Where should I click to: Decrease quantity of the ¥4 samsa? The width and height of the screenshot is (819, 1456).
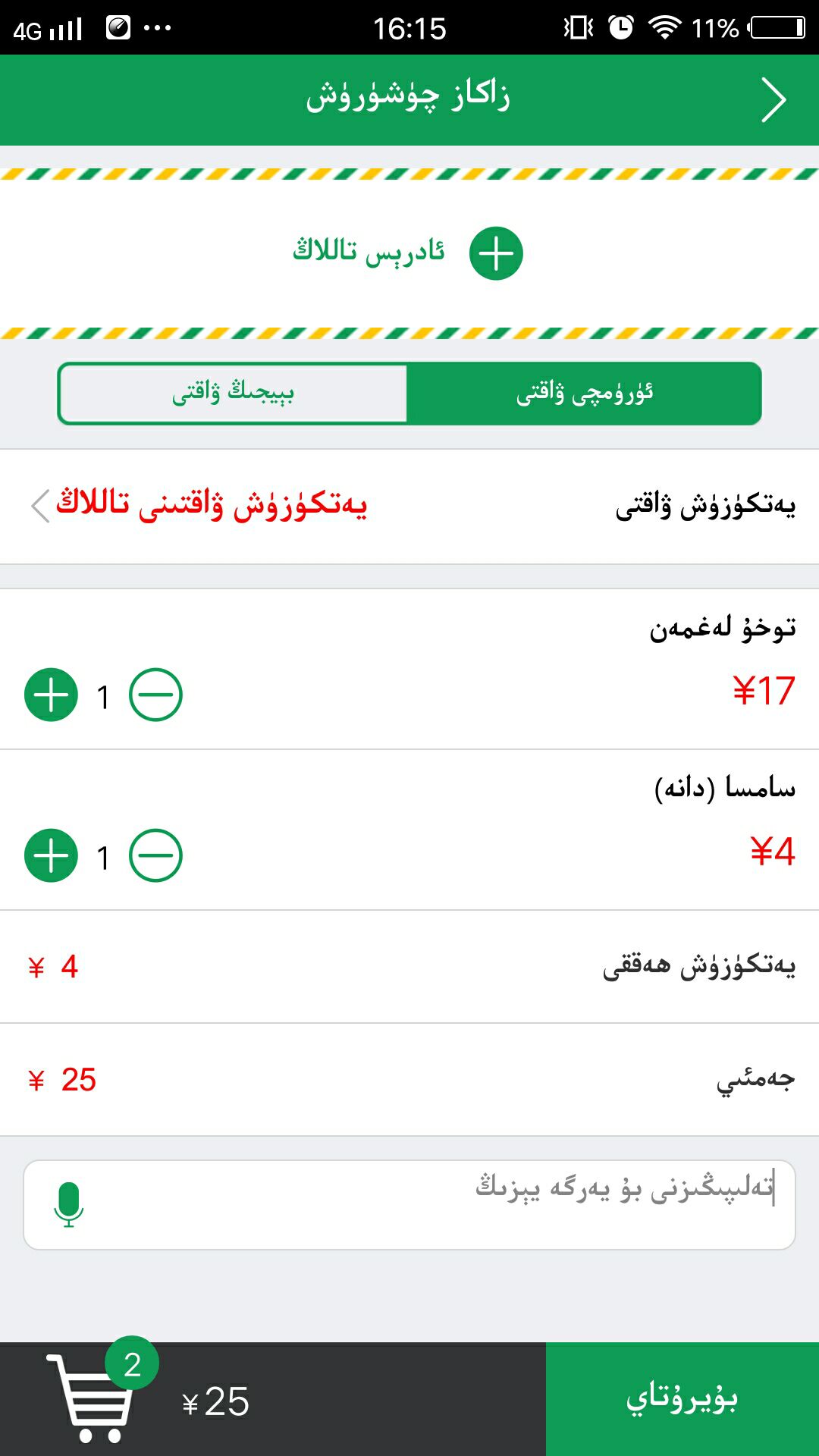point(155,855)
